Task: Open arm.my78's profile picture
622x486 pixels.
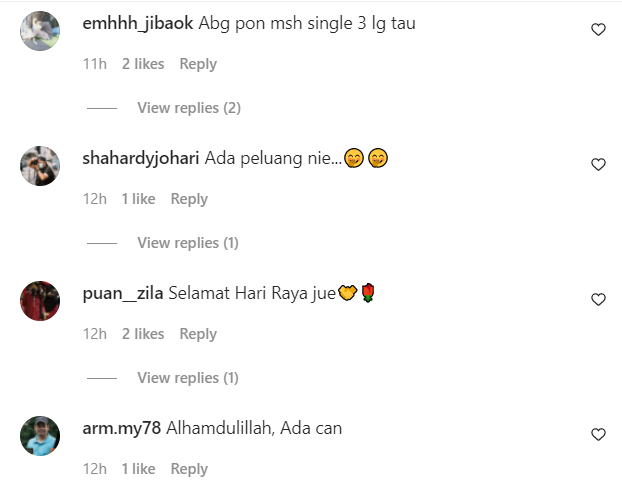Action: [40, 436]
